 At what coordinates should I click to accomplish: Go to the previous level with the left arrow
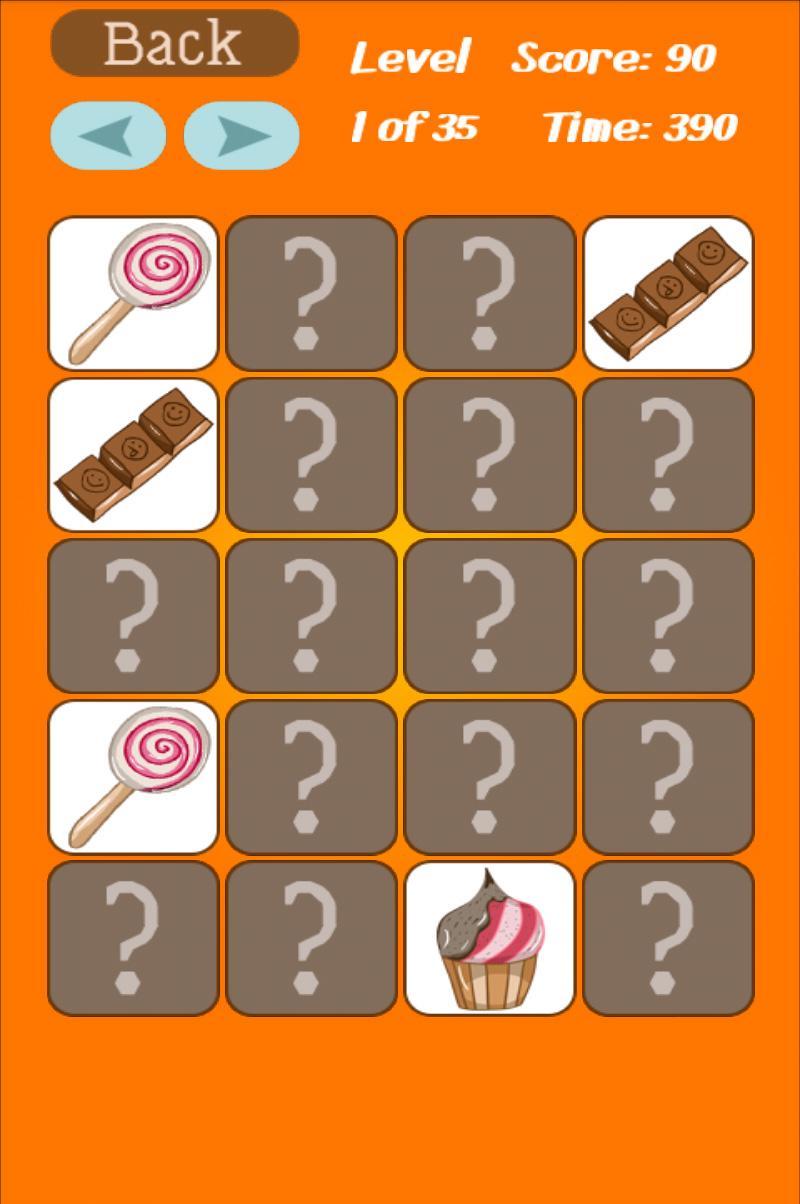coord(110,133)
